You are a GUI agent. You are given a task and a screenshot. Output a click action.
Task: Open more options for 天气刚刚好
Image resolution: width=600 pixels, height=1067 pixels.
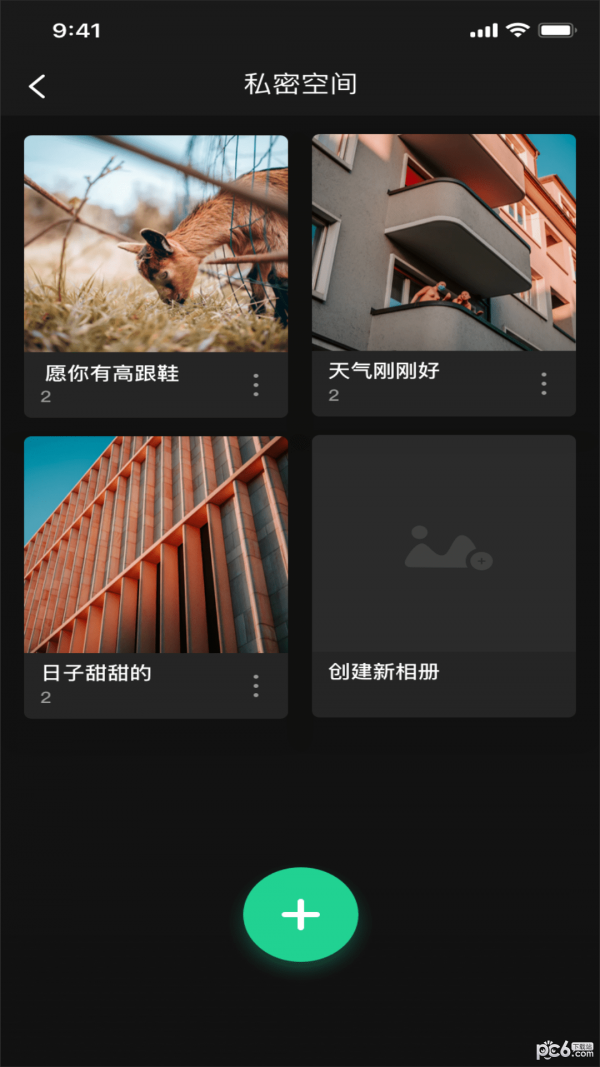pyautogui.click(x=544, y=384)
